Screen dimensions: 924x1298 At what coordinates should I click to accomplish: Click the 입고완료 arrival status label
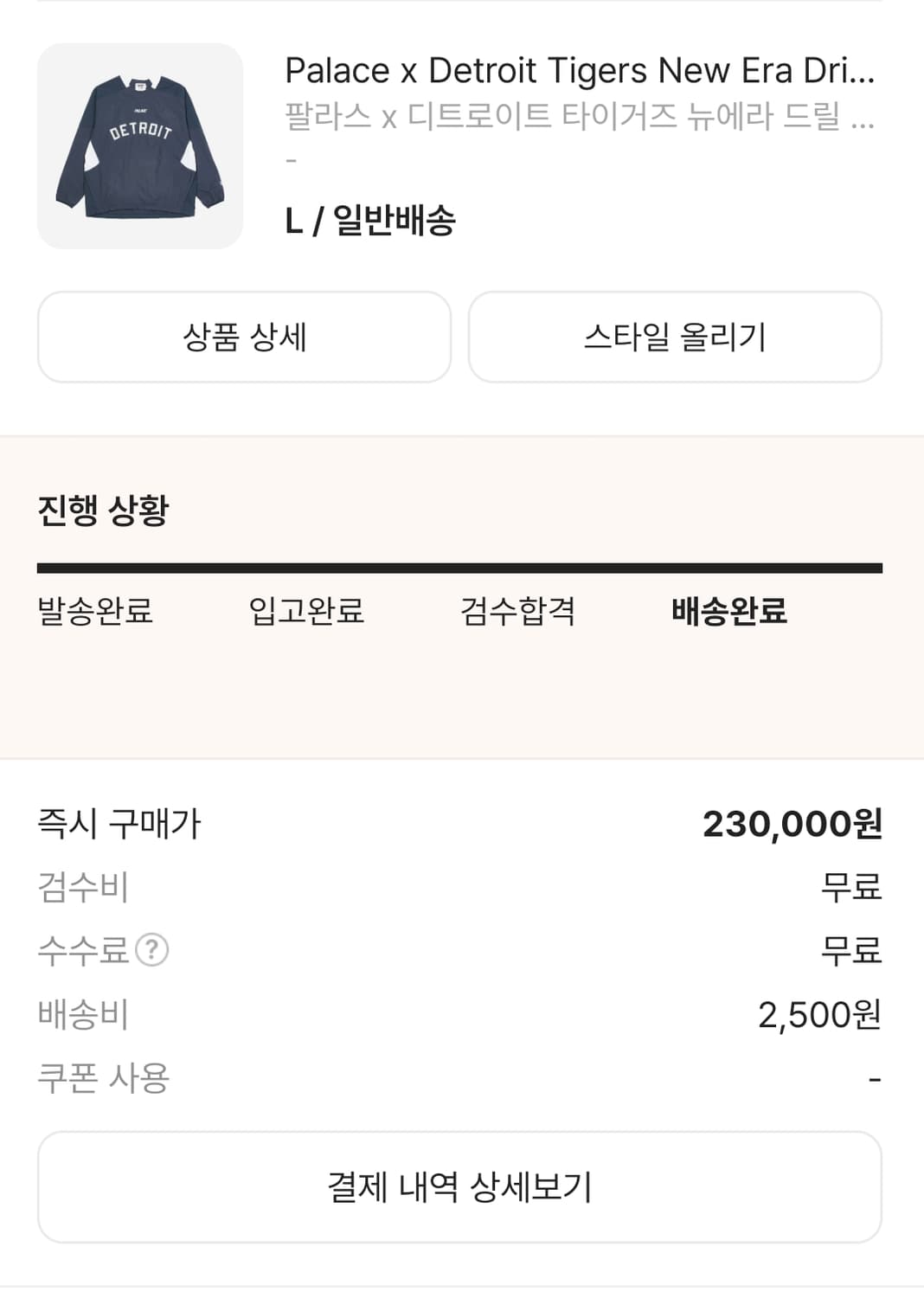(308, 612)
